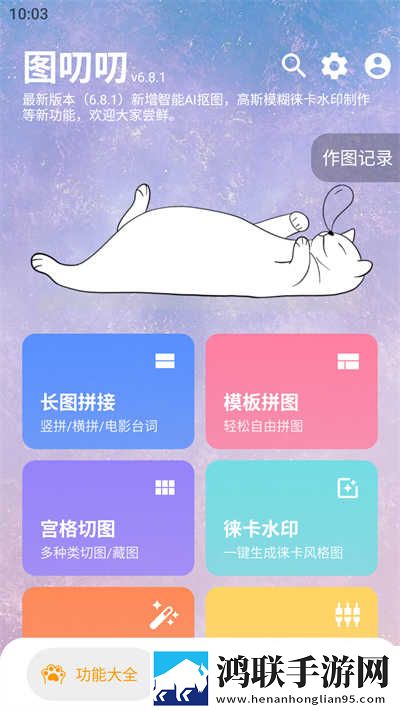Image resolution: width=400 pixels, height=711 pixels.
Task: Open the orange magic wand card
Action: point(108,613)
